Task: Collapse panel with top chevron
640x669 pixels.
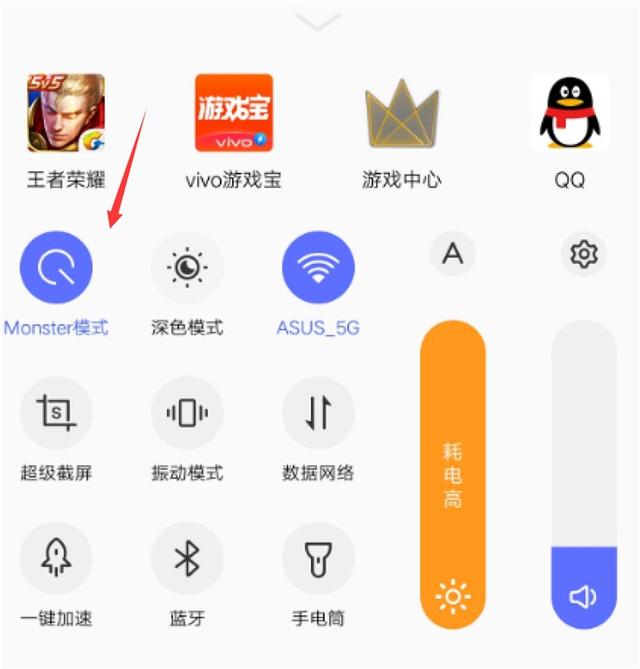Action: 319,22
